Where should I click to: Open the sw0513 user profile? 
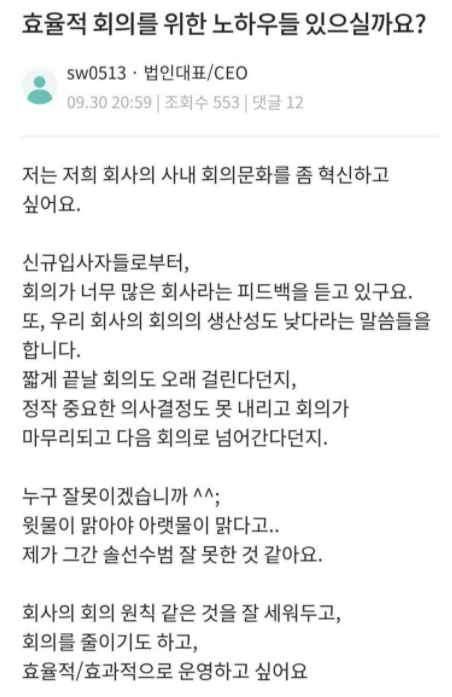(96, 73)
